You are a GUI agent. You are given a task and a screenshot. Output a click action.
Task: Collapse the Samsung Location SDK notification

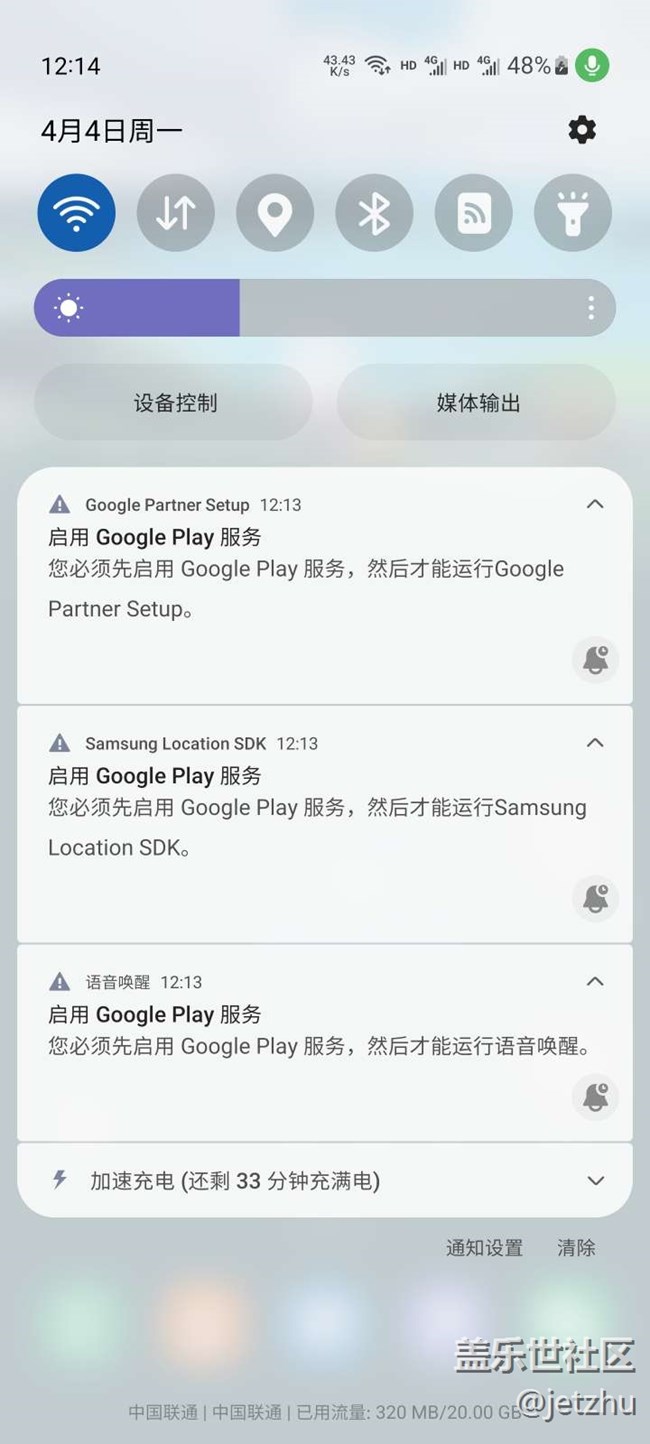(x=595, y=743)
